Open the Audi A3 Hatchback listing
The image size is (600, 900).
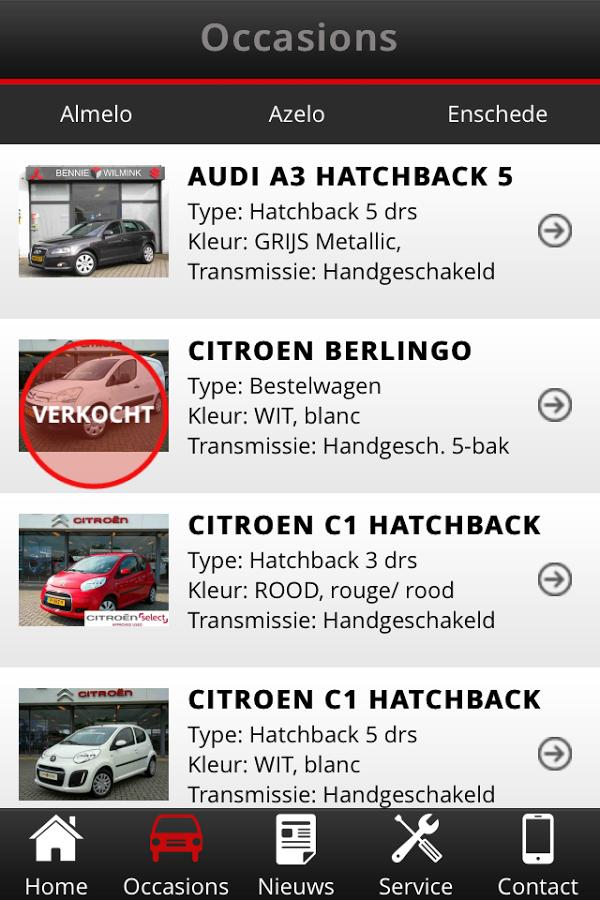pos(300,231)
